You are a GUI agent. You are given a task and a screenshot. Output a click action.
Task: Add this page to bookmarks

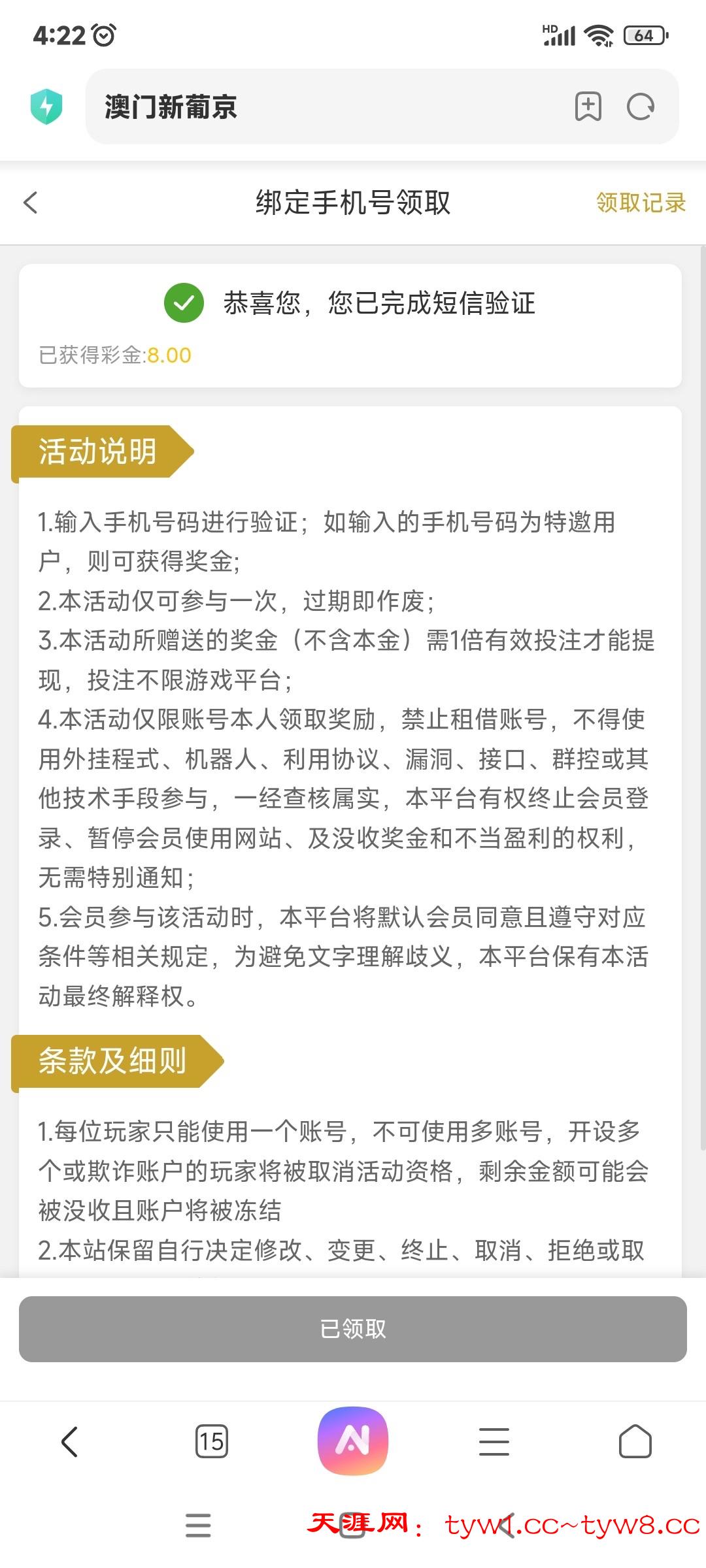588,106
